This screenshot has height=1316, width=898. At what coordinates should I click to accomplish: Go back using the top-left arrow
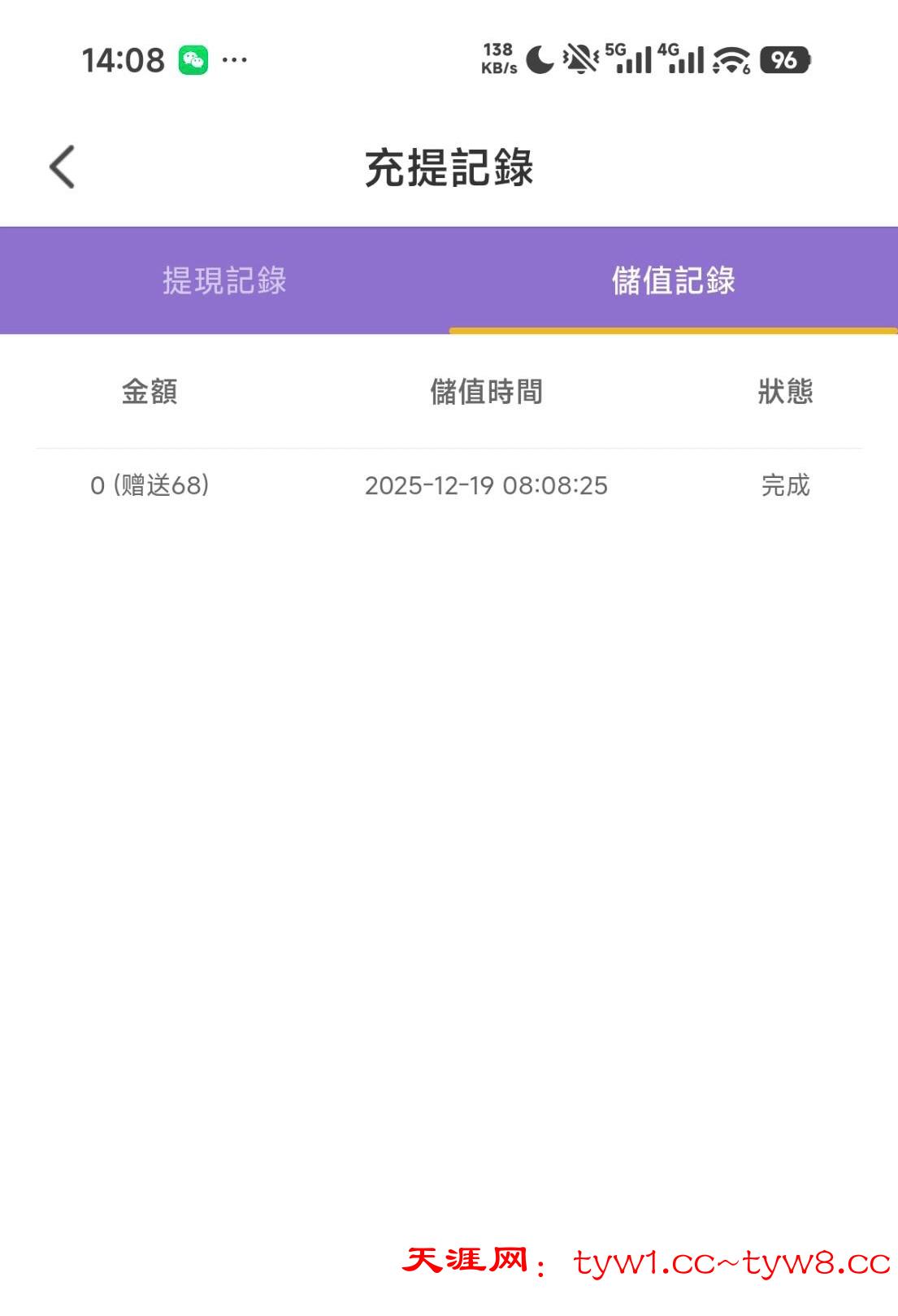click(x=63, y=167)
